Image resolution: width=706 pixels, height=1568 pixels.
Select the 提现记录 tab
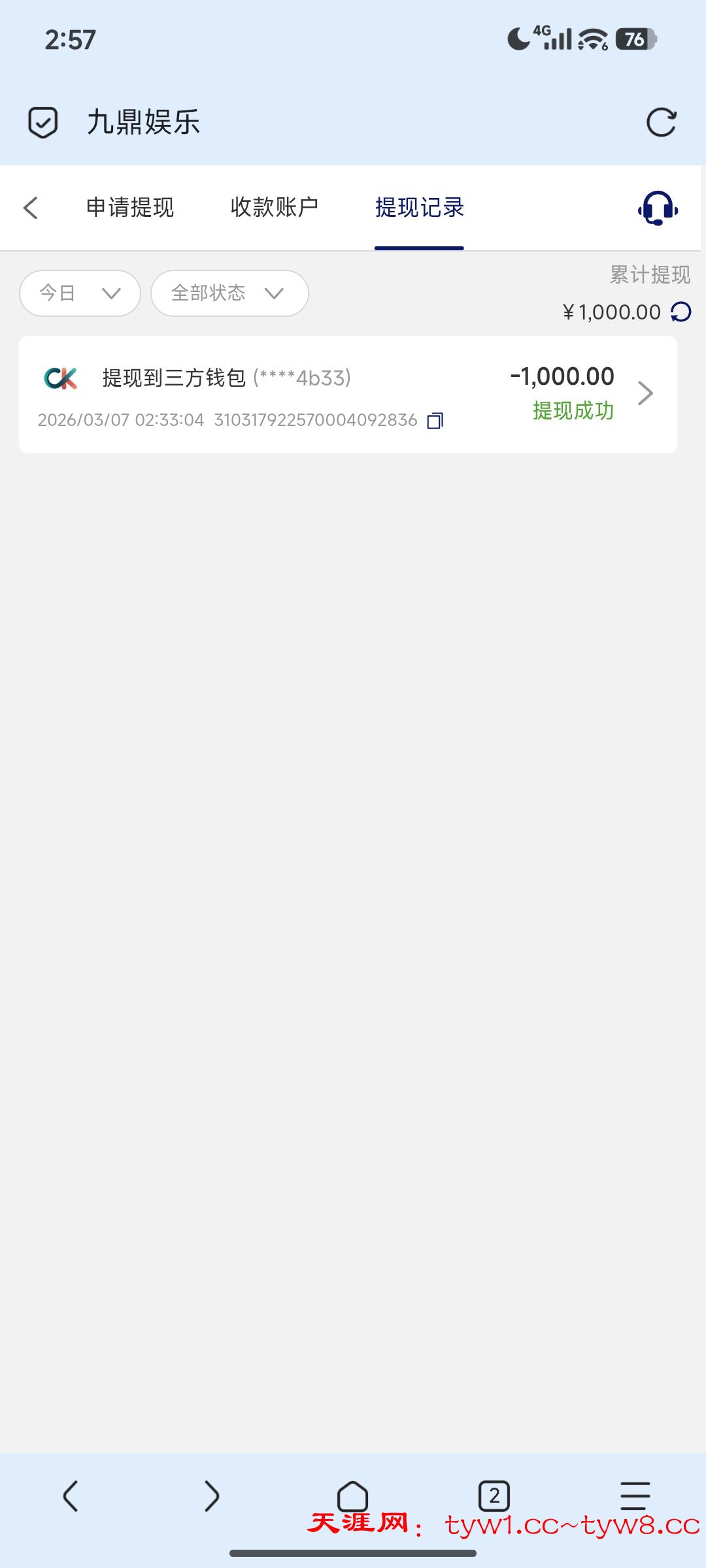(x=419, y=208)
